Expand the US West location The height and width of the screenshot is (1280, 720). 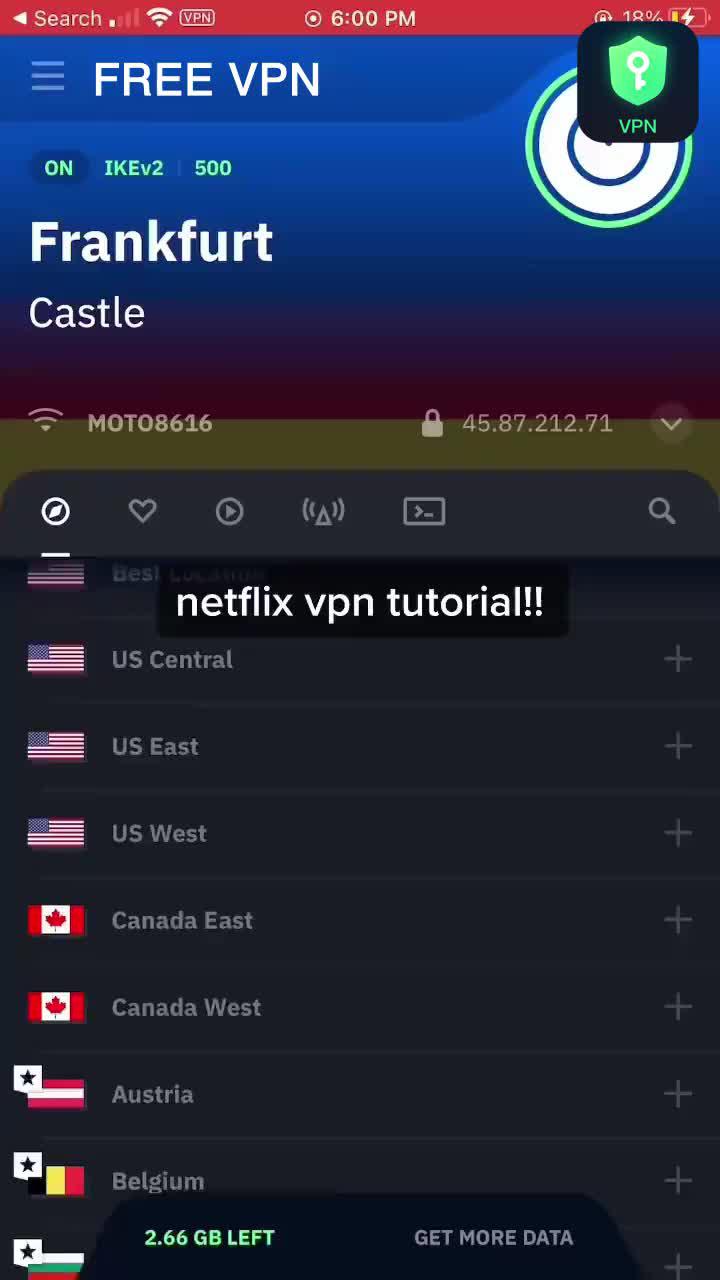click(677, 833)
